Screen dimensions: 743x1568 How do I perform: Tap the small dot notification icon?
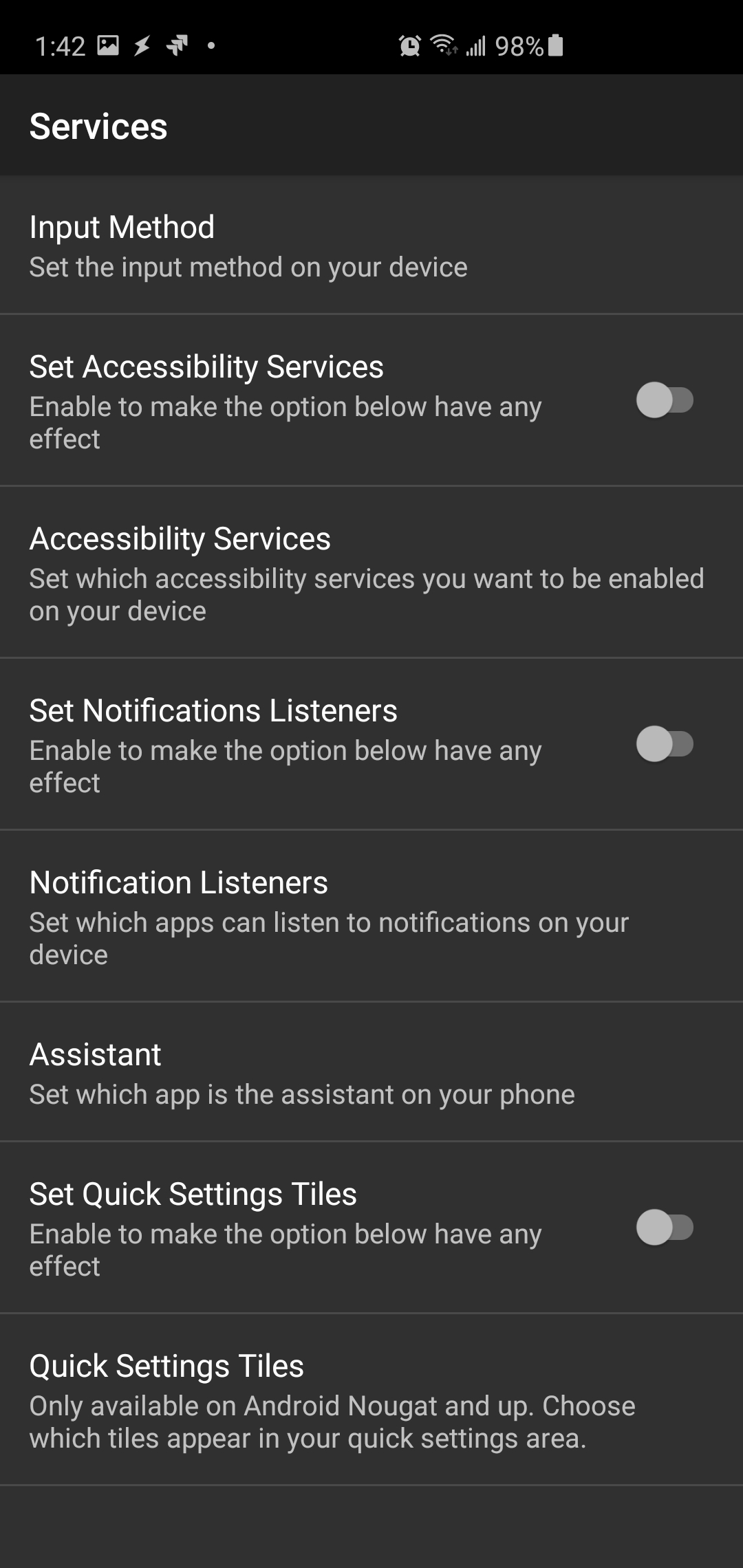coord(211,45)
